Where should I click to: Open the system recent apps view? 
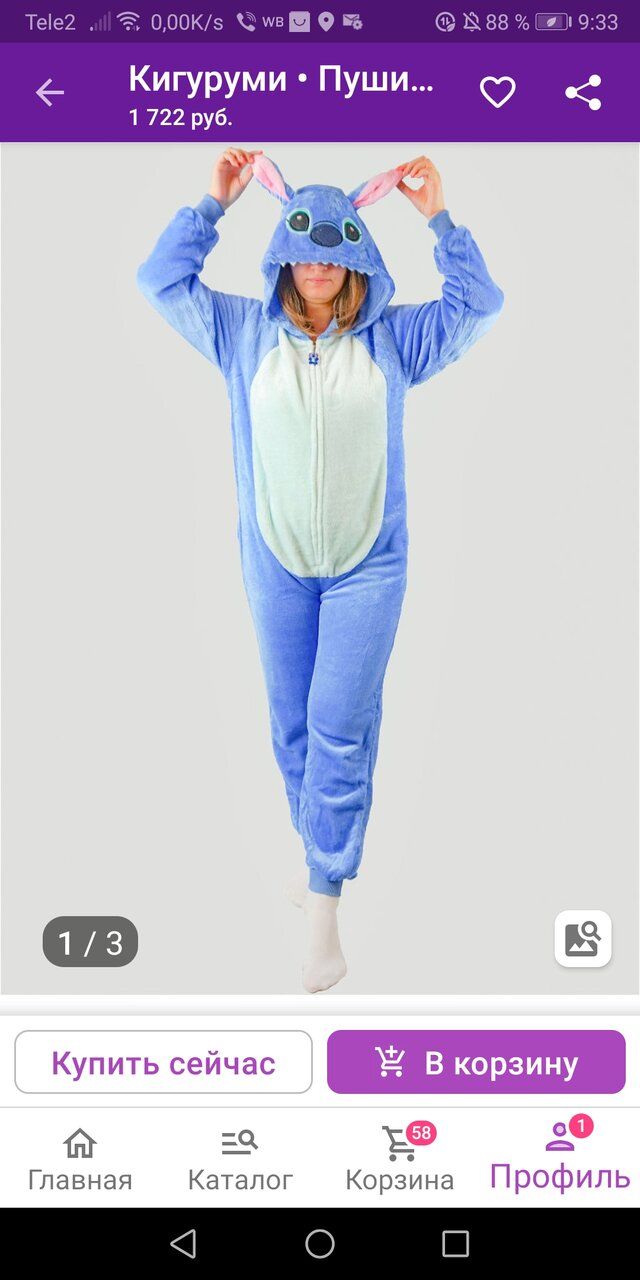(455, 1244)
